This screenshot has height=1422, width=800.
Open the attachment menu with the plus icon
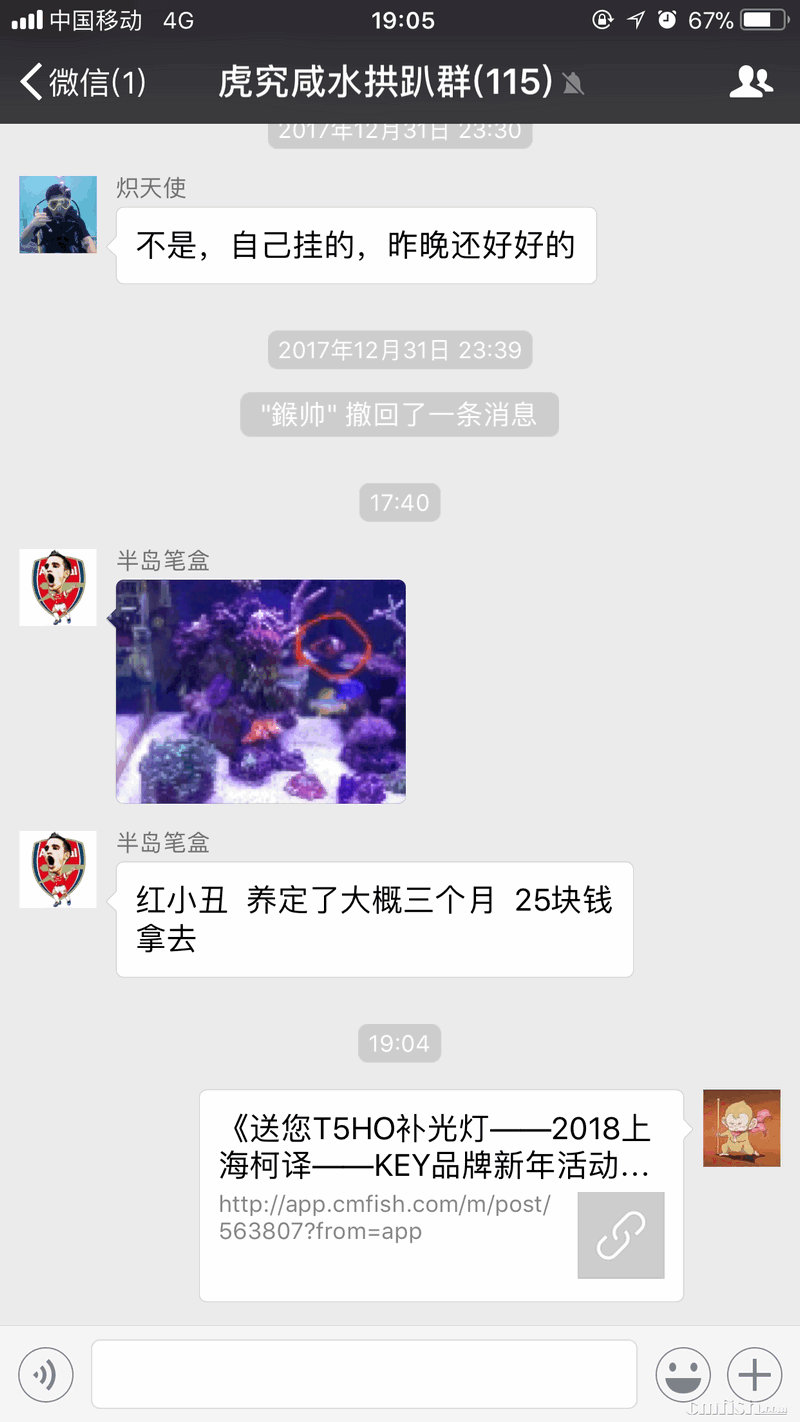753,1373
